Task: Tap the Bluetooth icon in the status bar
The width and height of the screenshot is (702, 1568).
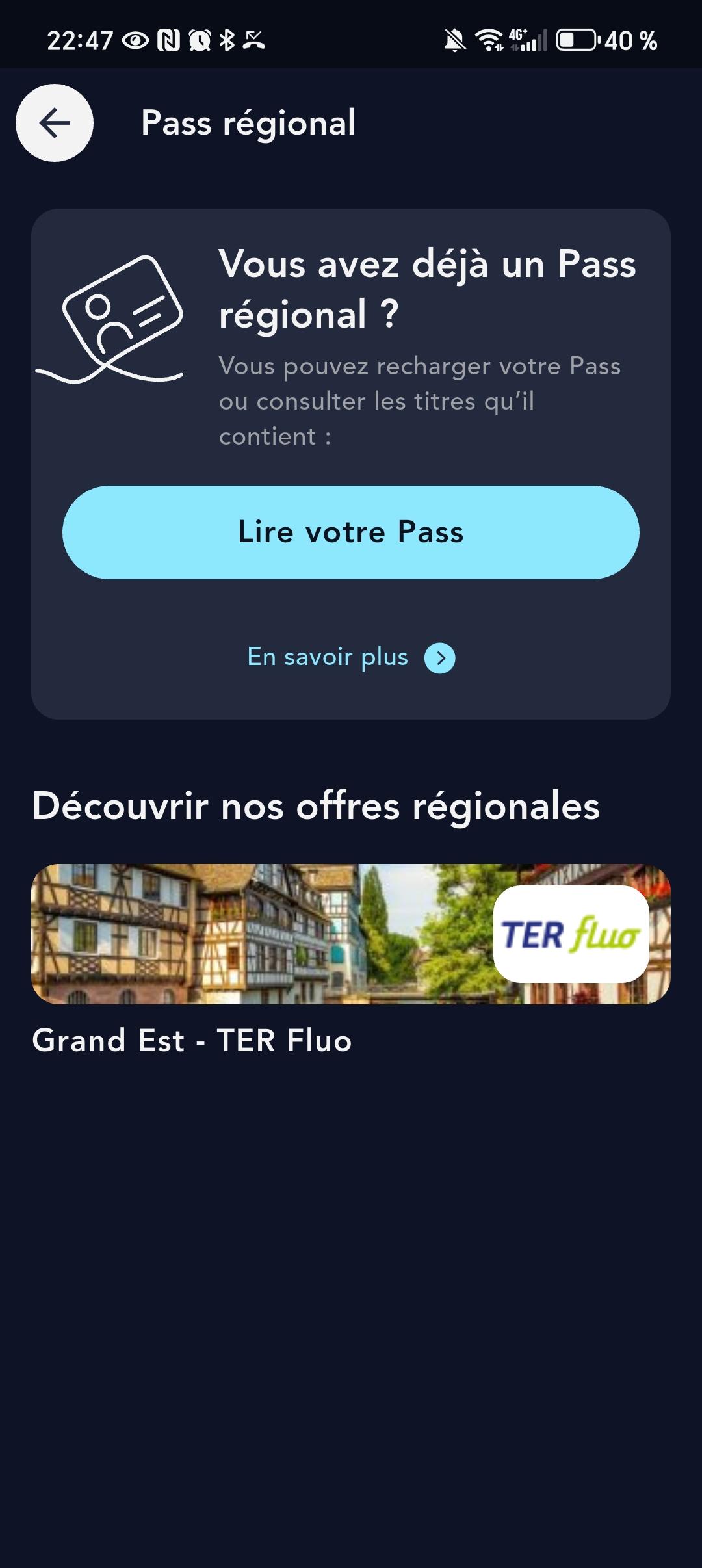Action: (x=227, y=40)
